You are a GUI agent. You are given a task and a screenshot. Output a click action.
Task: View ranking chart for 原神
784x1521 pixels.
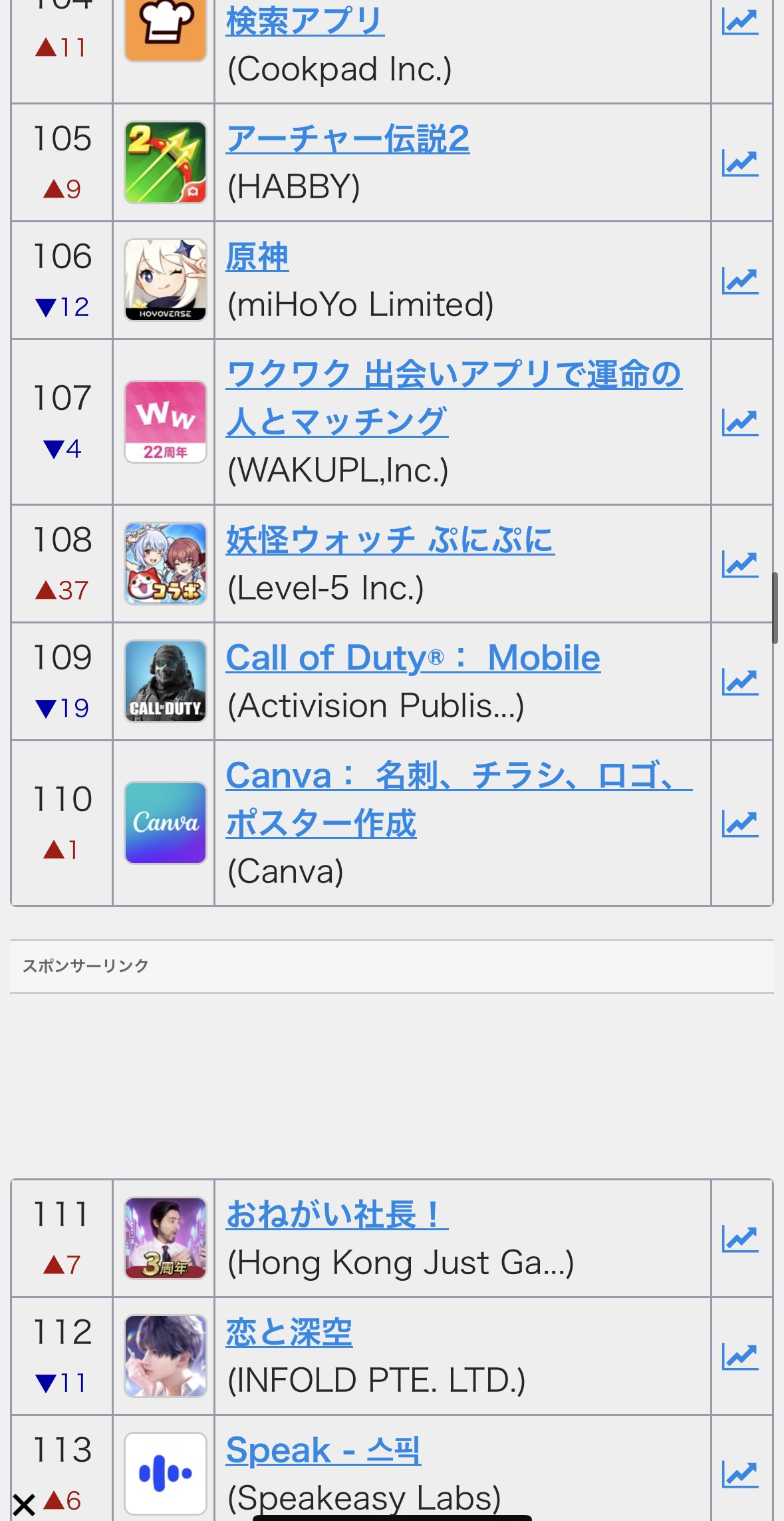coord(740,281)
